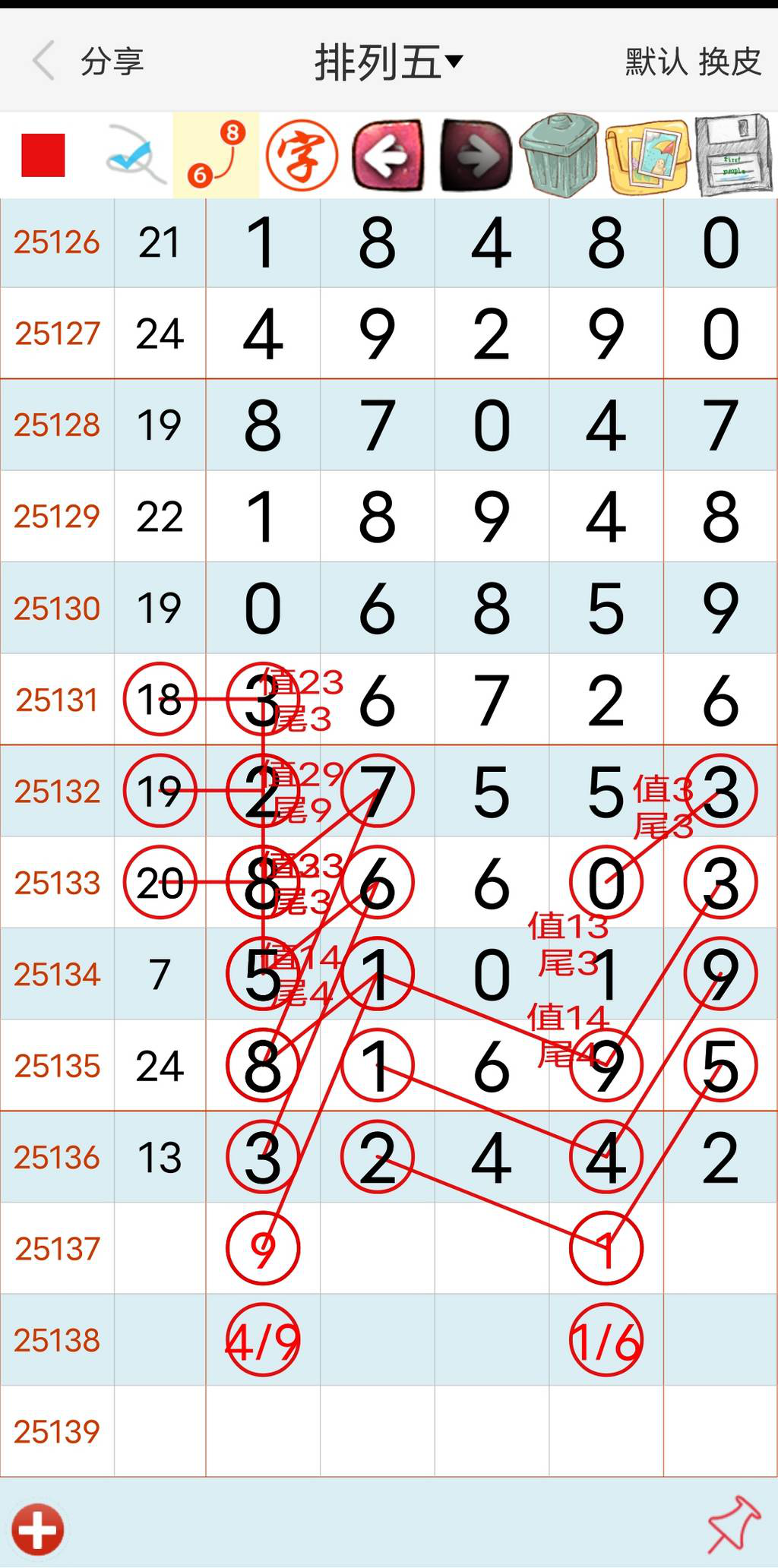This screenshot has width=778, height=1568.
Task: Collapse the view with the back chevron
Action: pos(43,61)
